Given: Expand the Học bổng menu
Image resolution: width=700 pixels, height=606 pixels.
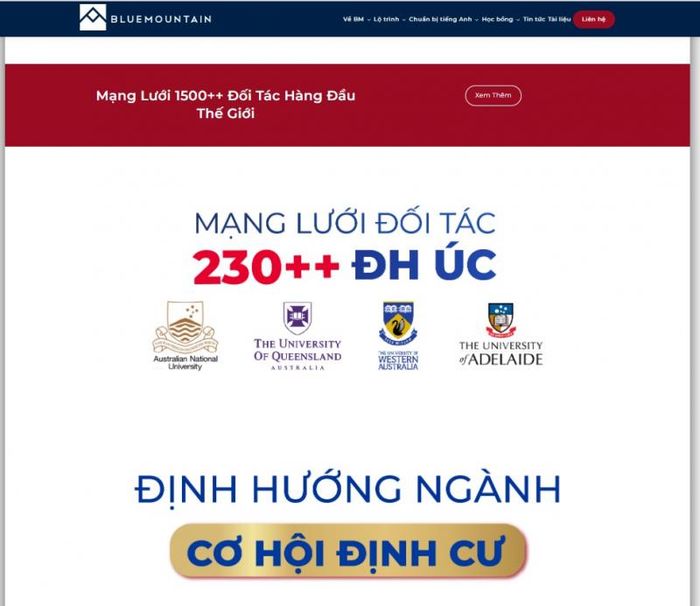Looking at the screenshot, I should pos(496,19).
